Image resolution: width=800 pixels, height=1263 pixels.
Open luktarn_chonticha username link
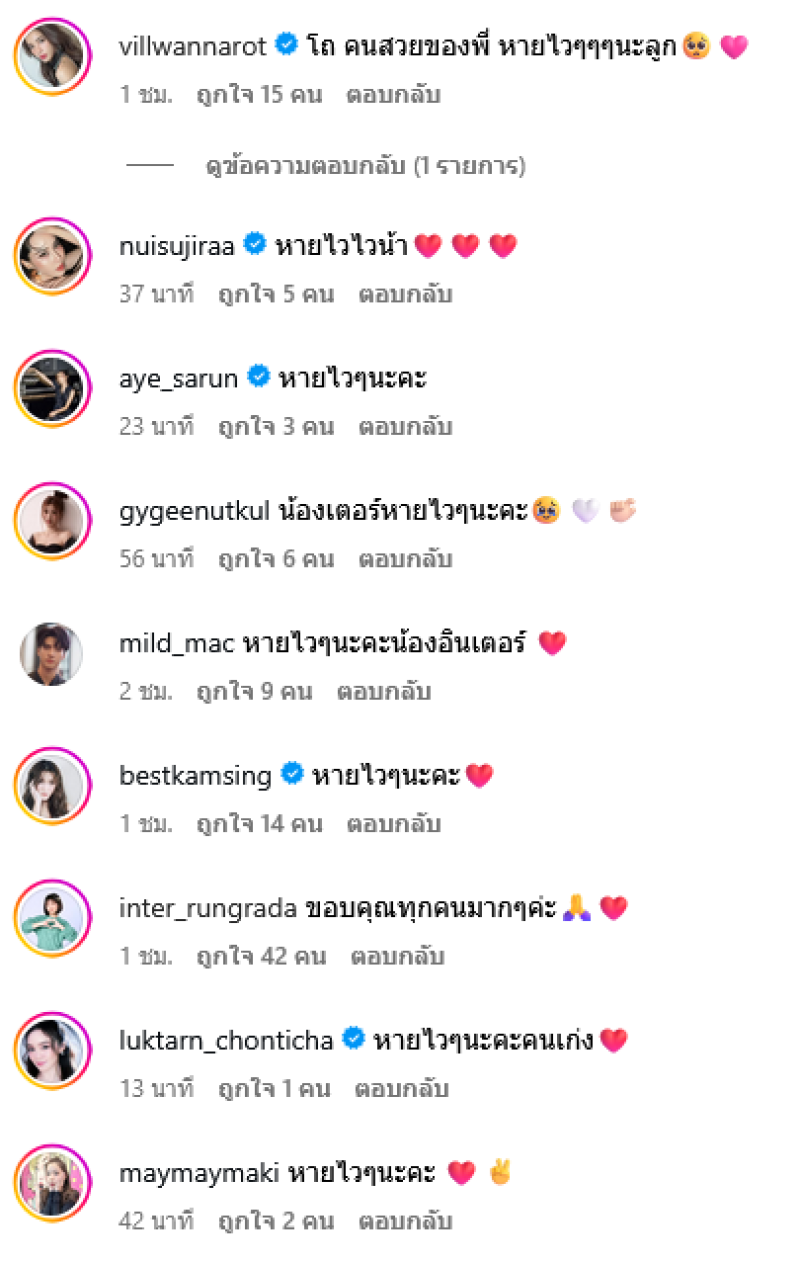tap(226, 1041)
